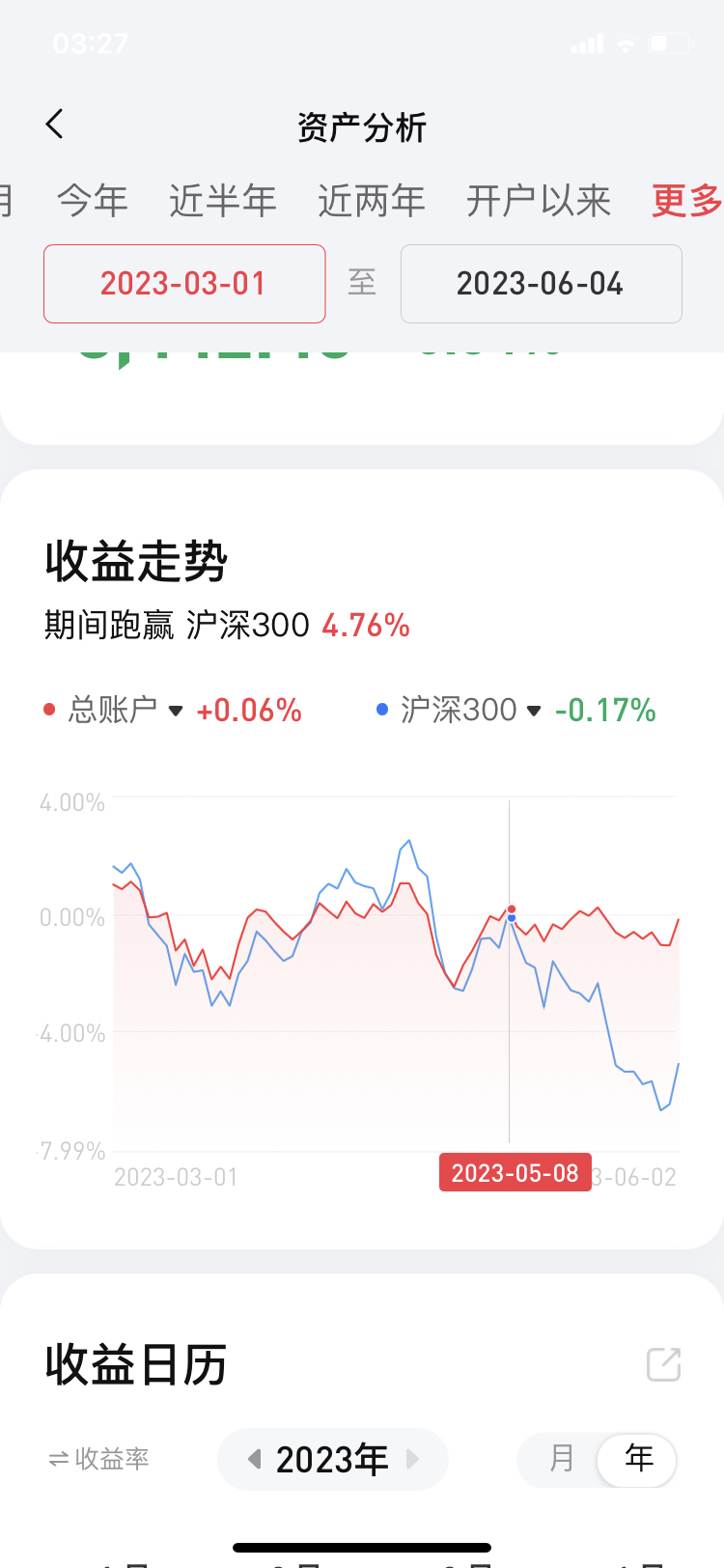Viewport: 724px width, 1568px height.
Task: Open the 更多 time range option
Action: pyautogui.click(x=686, y=201)
